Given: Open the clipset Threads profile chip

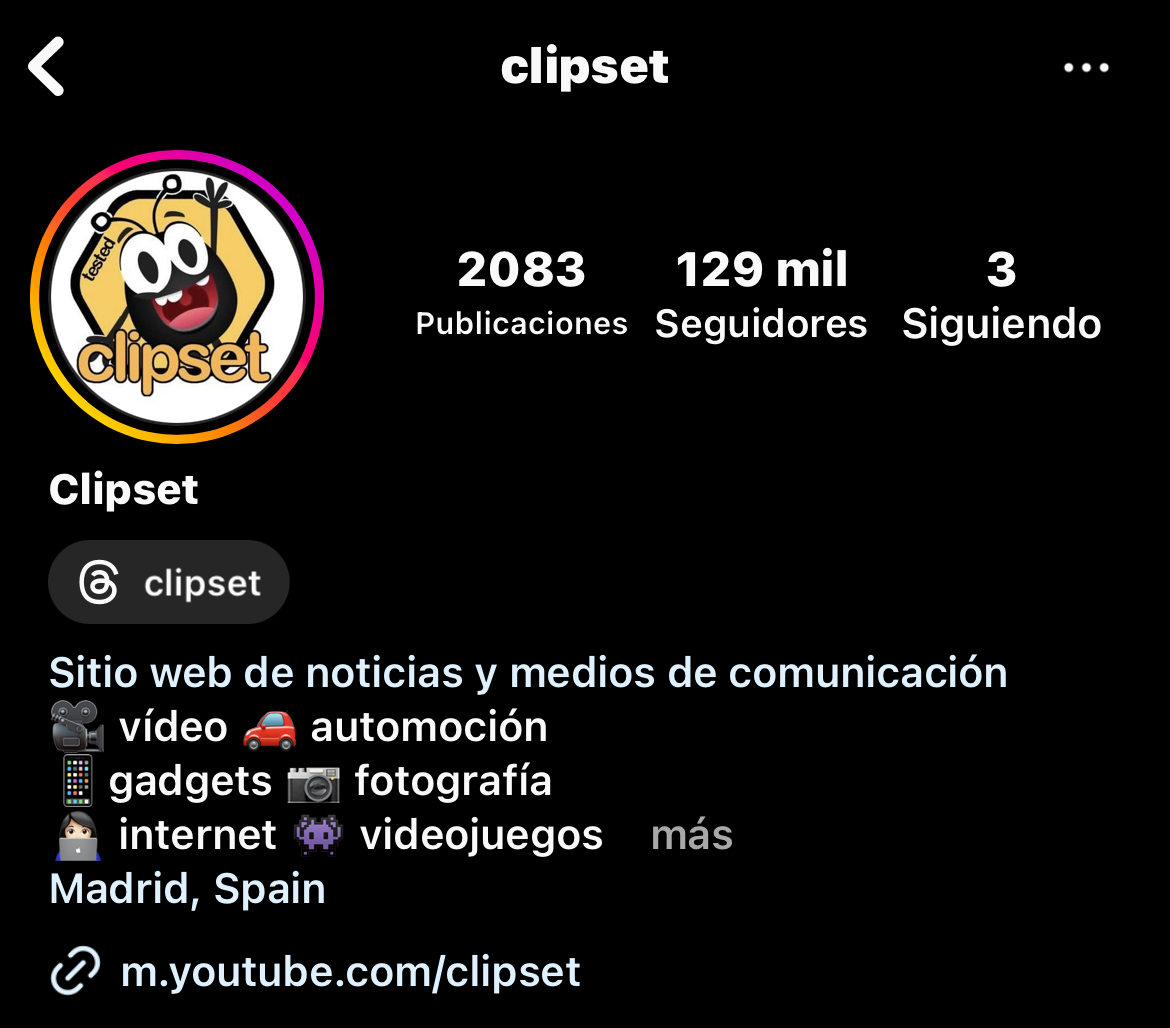Looking at the screenshot, I should click(x=169, y=583).
